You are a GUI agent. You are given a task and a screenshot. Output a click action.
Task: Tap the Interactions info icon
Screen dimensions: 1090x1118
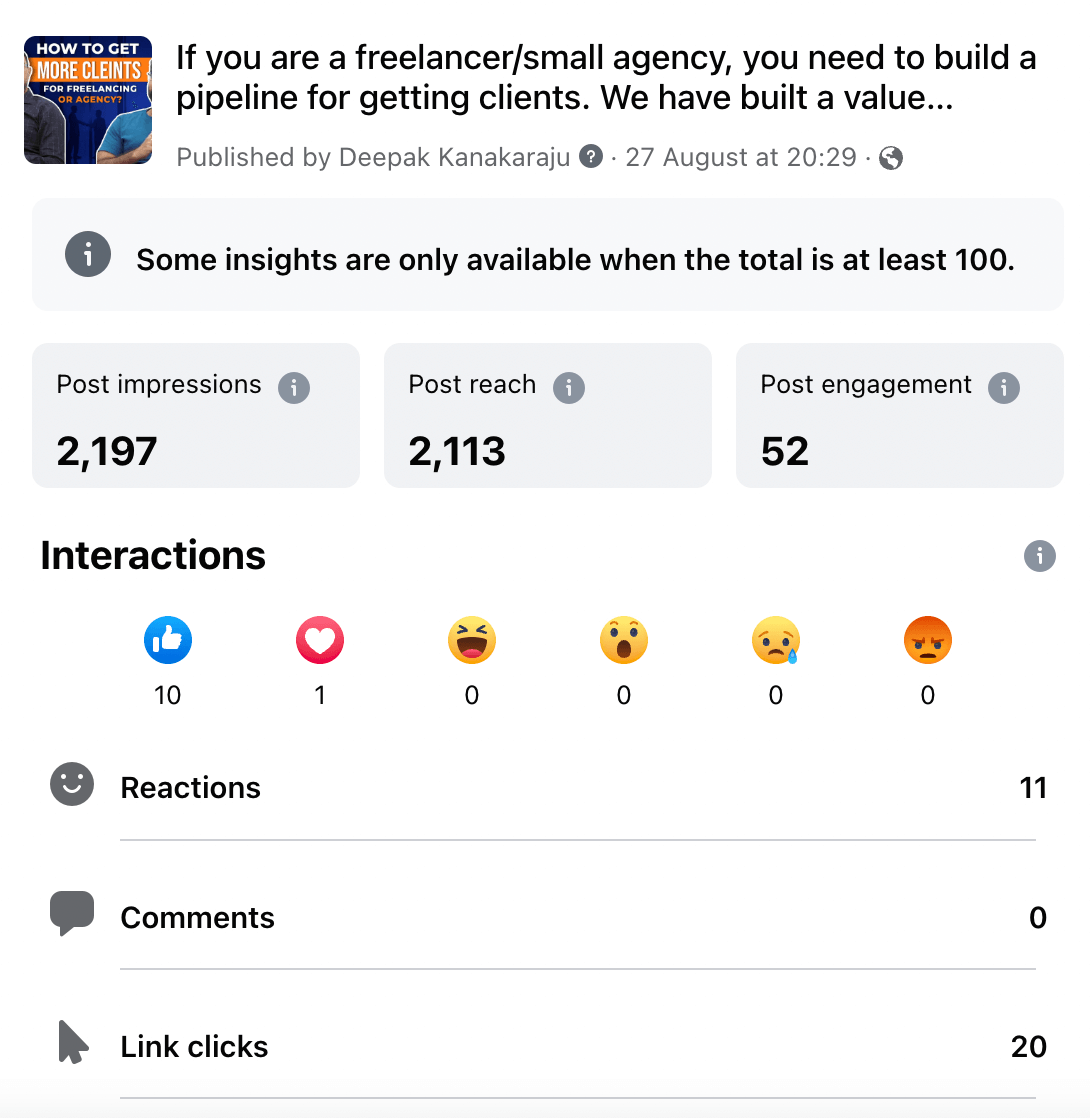pos(1039,556)
